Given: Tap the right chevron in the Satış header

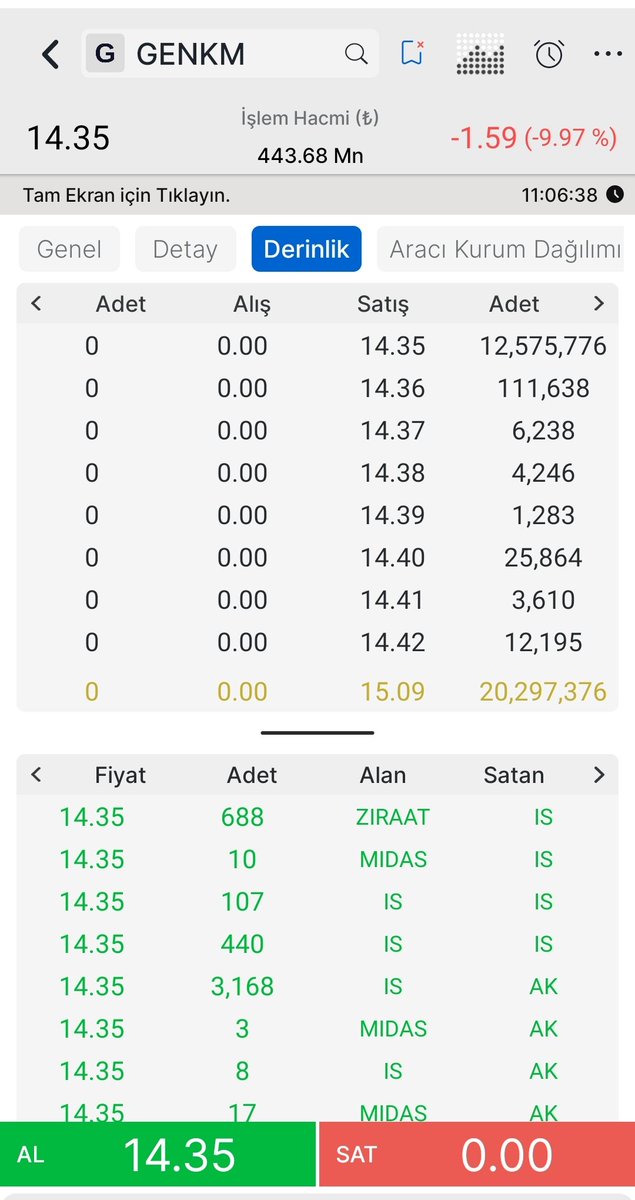Looking at the screenshot, I should [599, 303].
